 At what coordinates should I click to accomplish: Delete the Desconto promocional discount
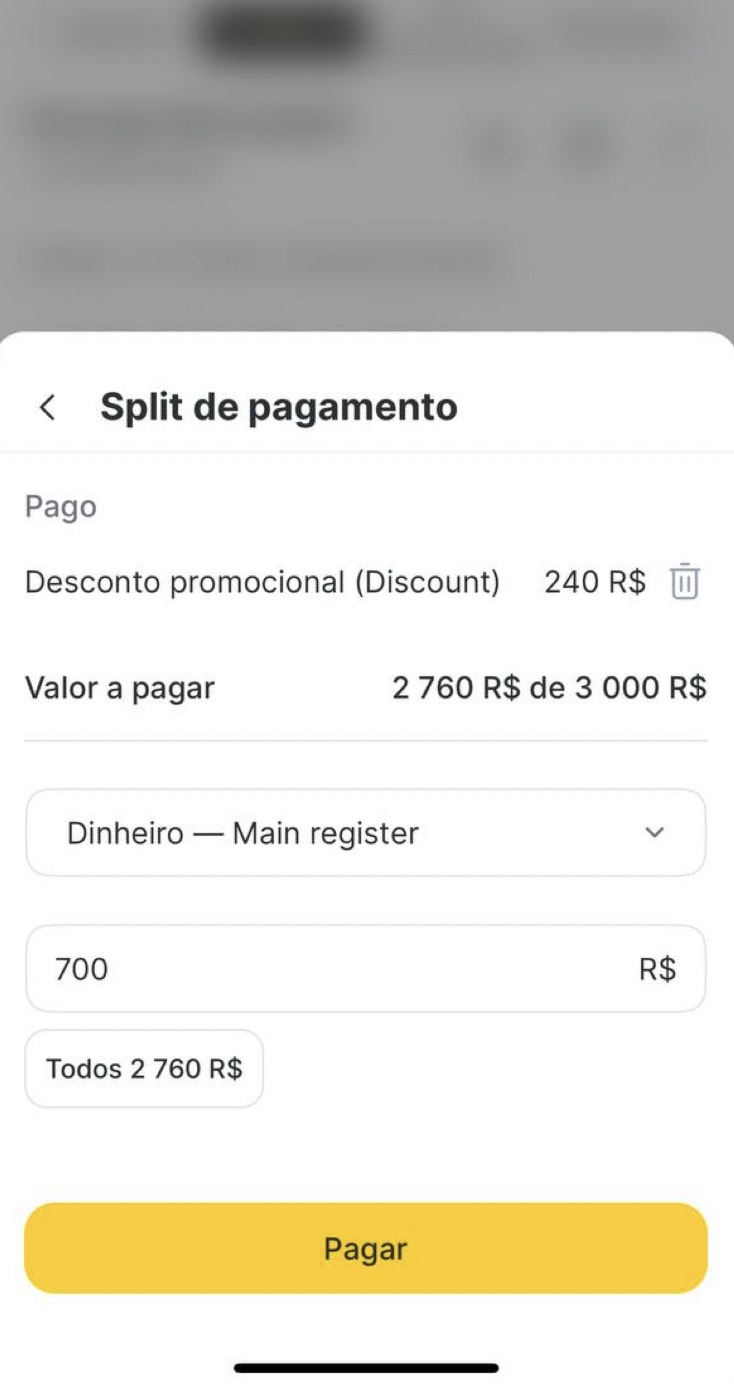coord(685,581)
